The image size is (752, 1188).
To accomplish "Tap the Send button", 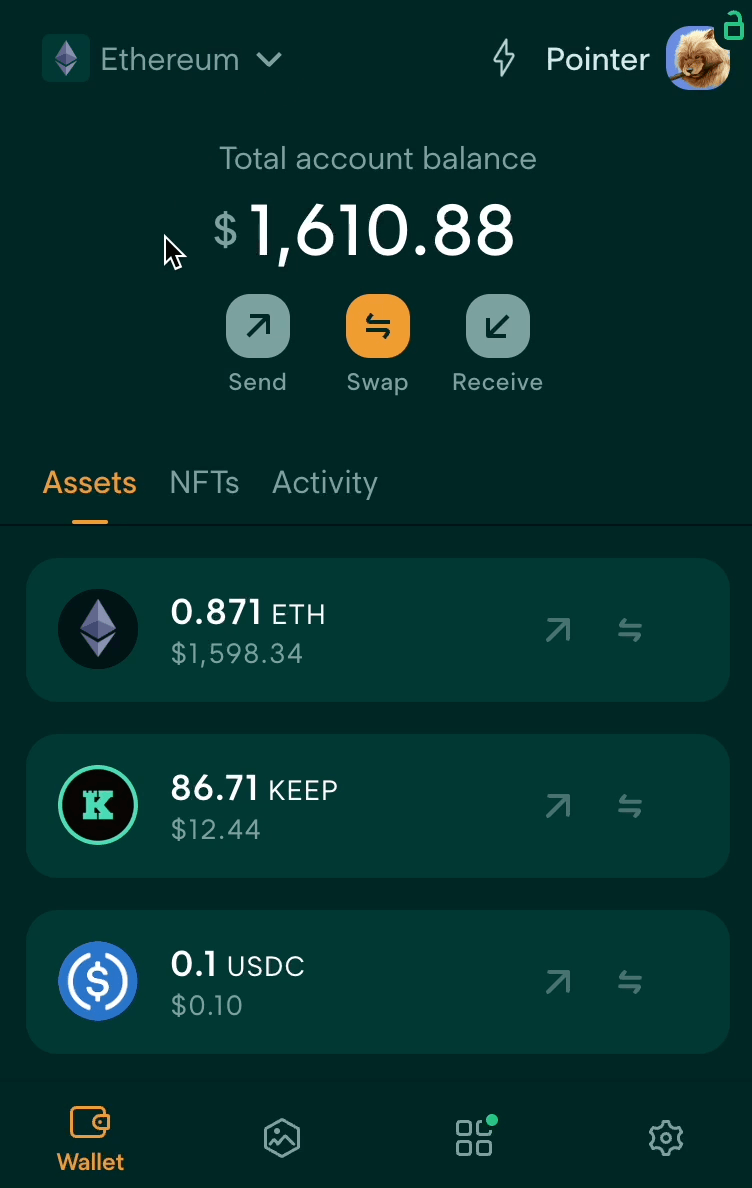I will pyautogui.click(x=258, y=327).
